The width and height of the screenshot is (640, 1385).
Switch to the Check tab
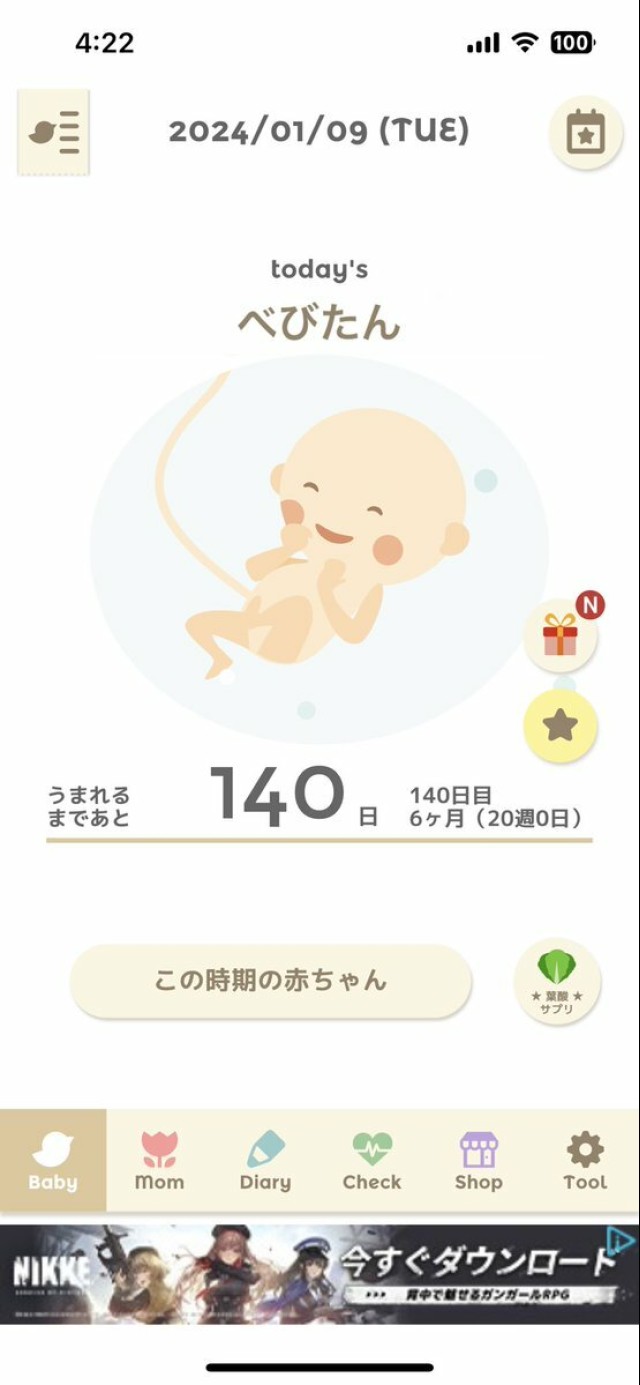point(372,1161)
